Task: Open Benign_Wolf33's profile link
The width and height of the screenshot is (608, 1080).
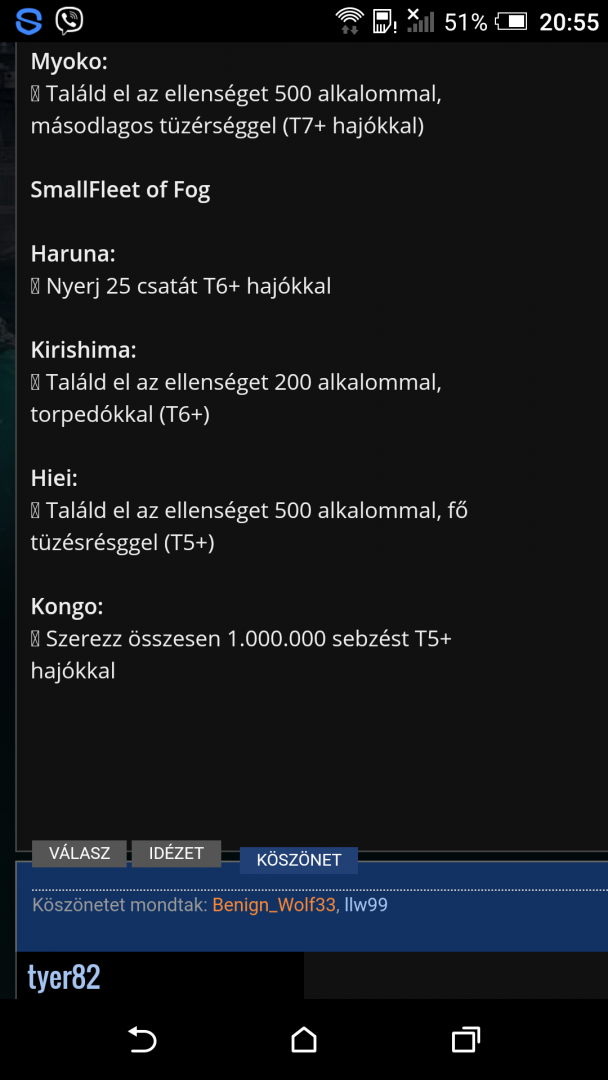Action: point(275,905)
